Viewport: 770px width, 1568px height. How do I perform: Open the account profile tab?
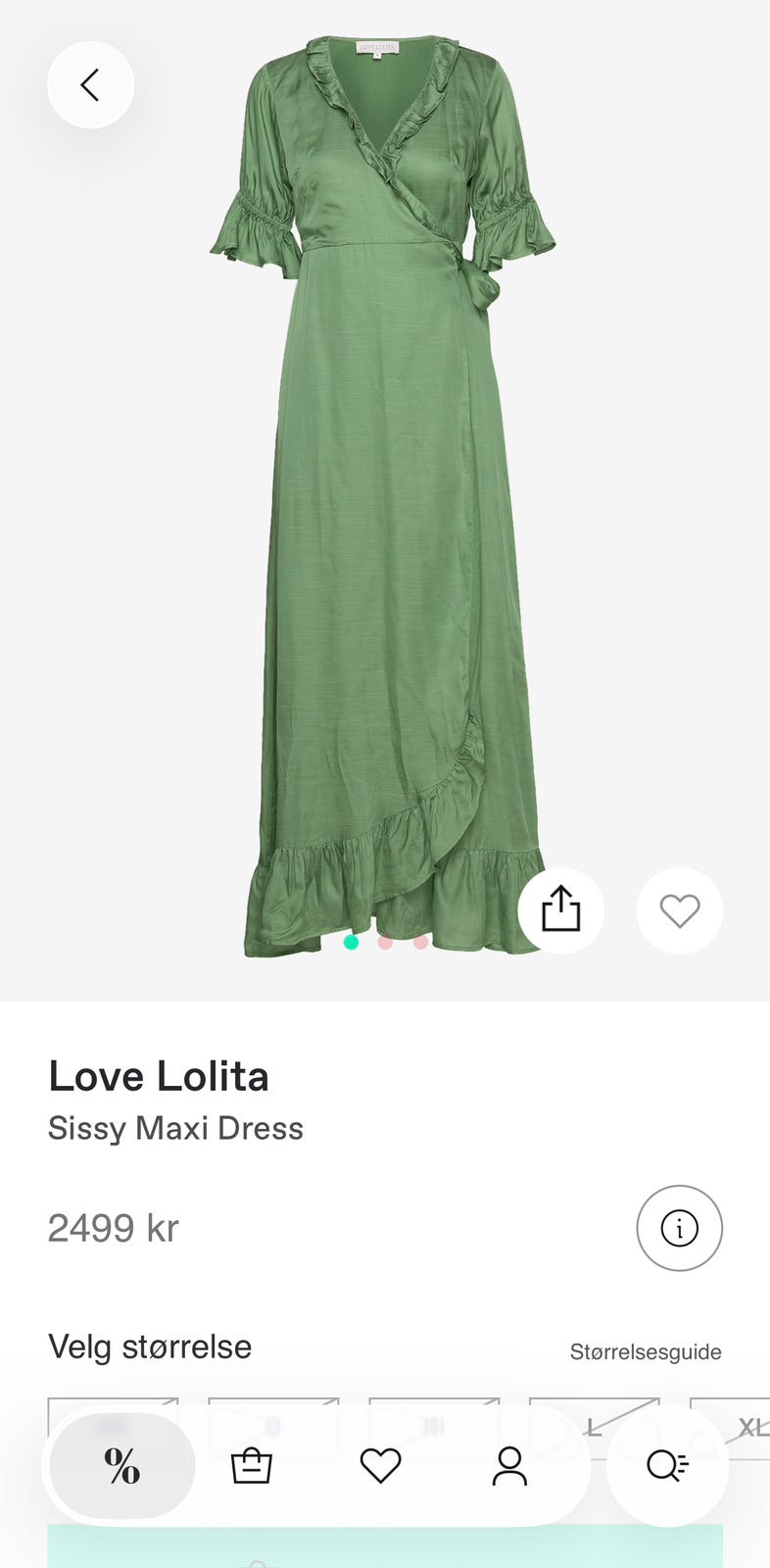509,1466
